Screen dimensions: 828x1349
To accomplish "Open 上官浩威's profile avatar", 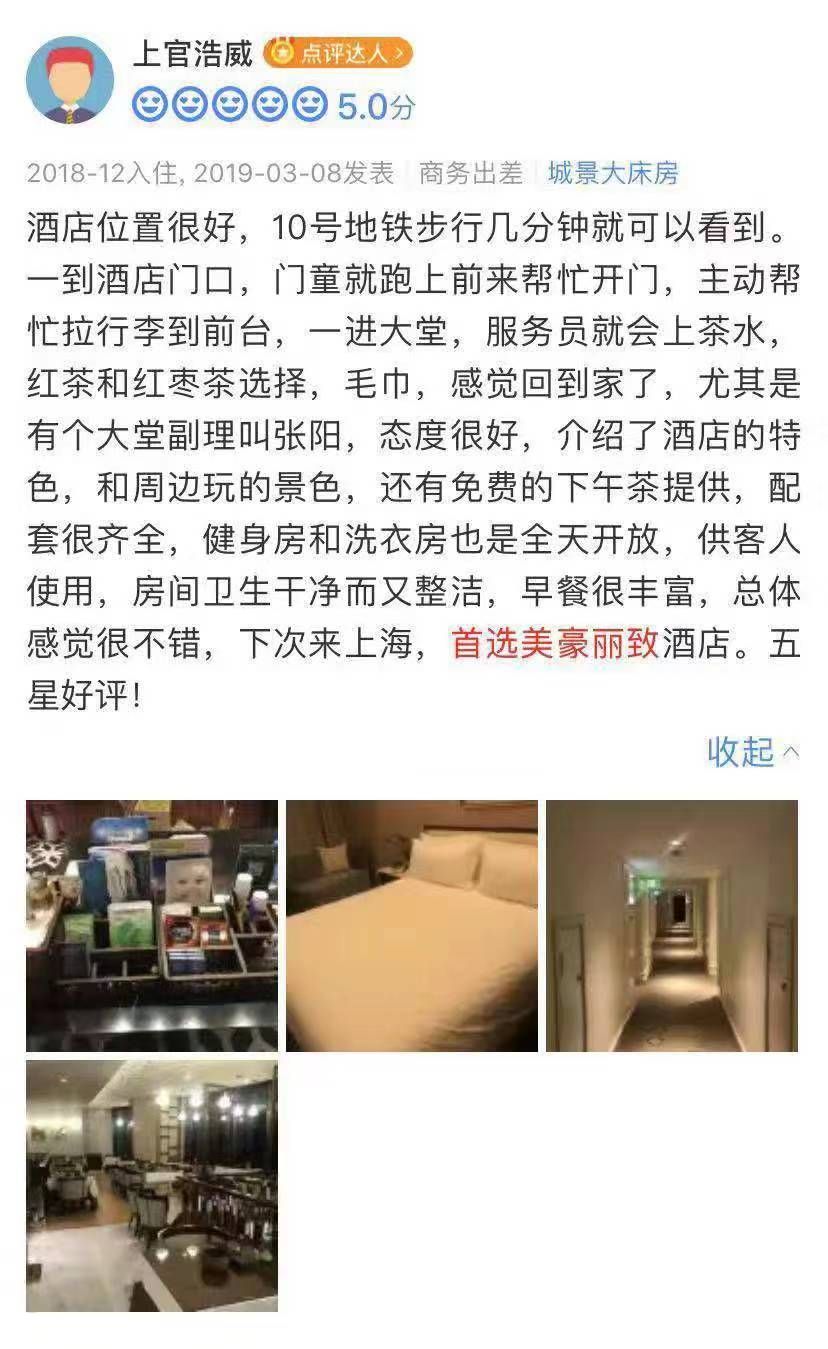I will click(x=69, y=80).
